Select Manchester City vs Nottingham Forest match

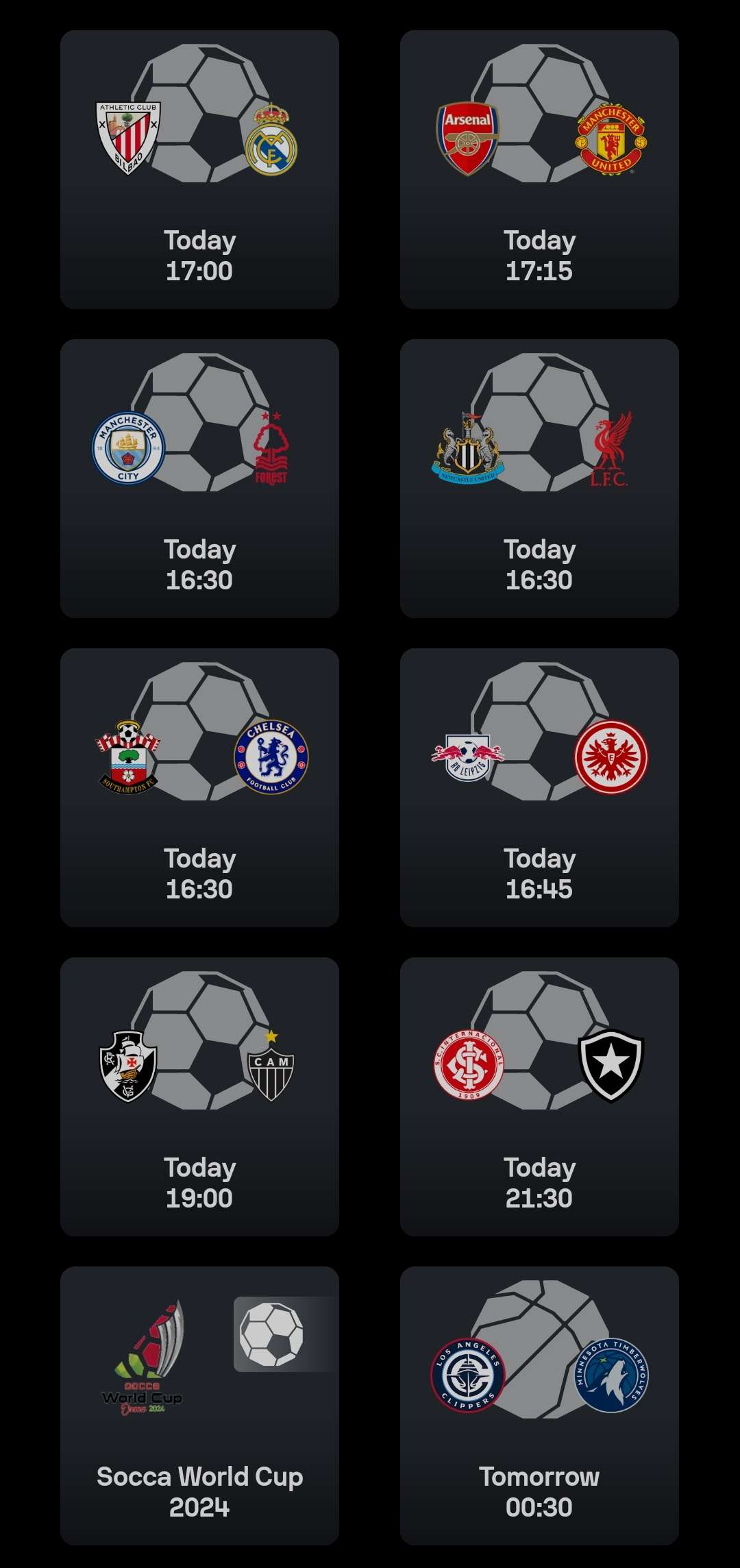click(x=199, y=478)
